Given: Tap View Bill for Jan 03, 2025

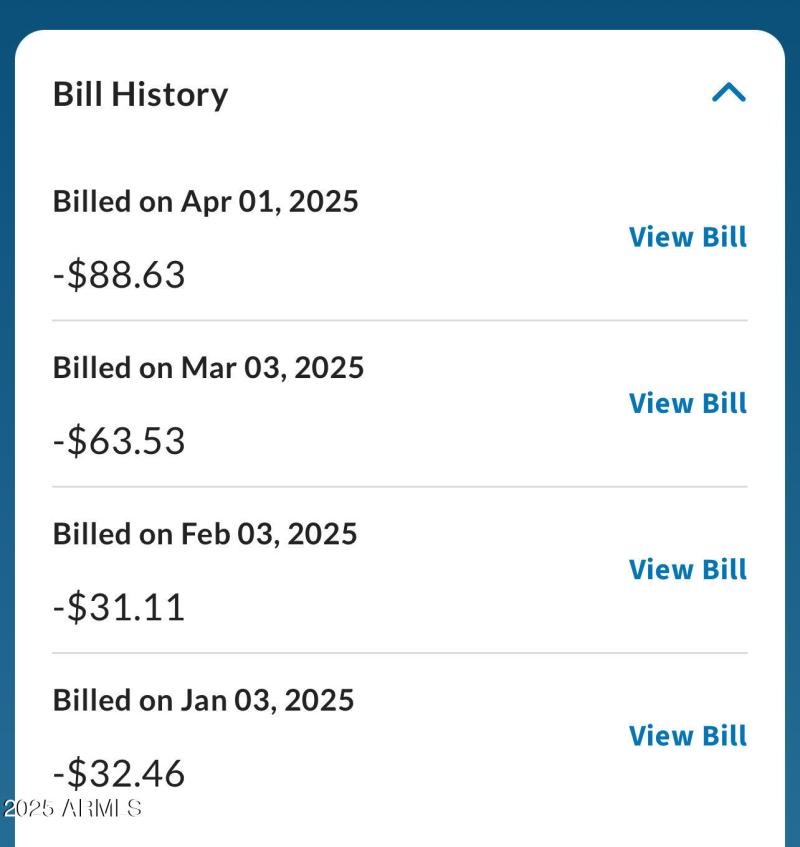Looking at the screenshot, I should [x=687, y=735].
